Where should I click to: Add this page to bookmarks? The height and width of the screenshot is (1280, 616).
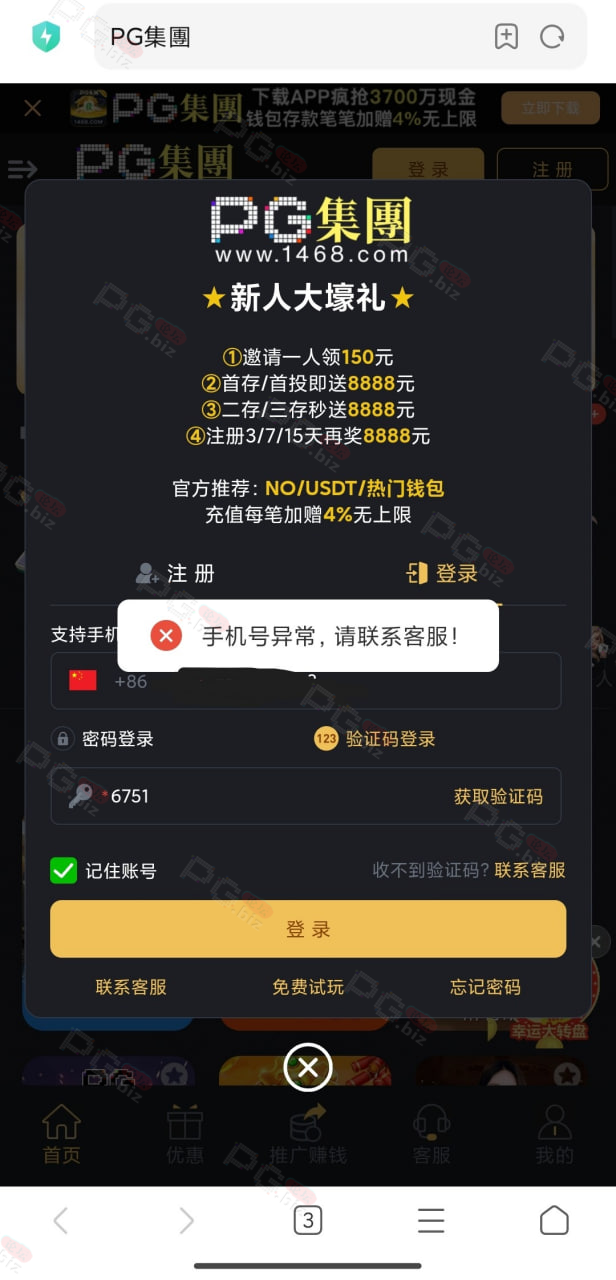[507, 37]
